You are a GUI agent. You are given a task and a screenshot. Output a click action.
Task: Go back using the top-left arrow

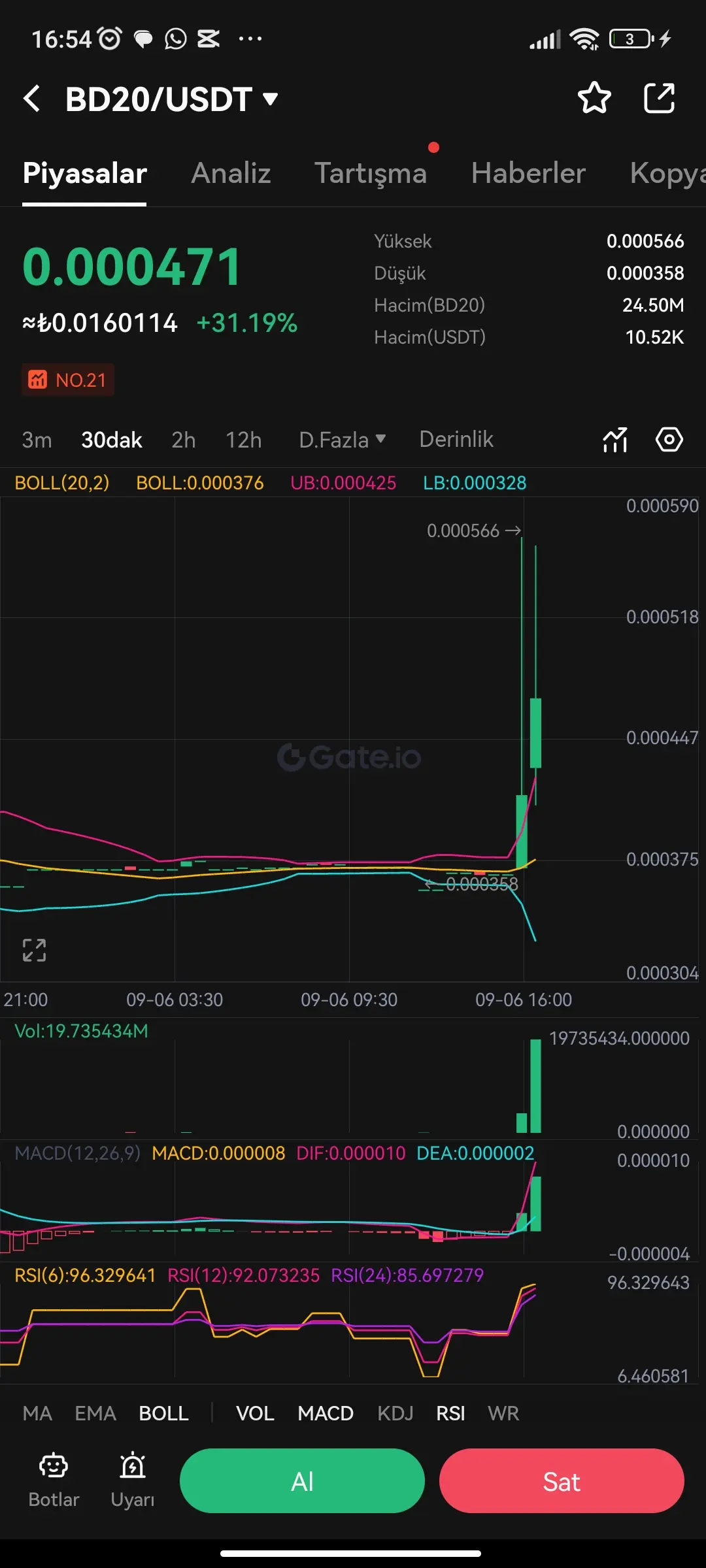31,99
